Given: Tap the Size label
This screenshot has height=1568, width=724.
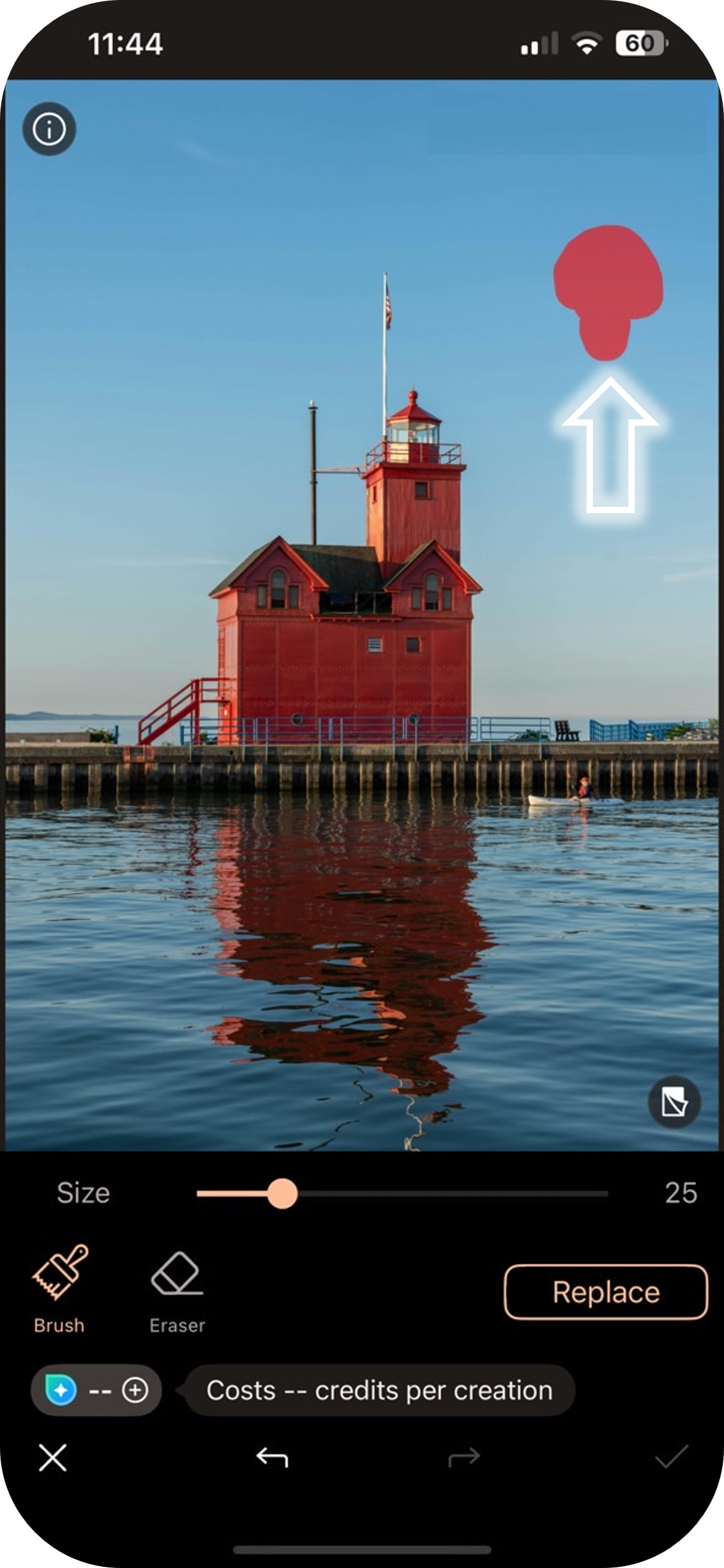Looking at the screenshot, I should pyautogui.click(x=83, y=1192).
